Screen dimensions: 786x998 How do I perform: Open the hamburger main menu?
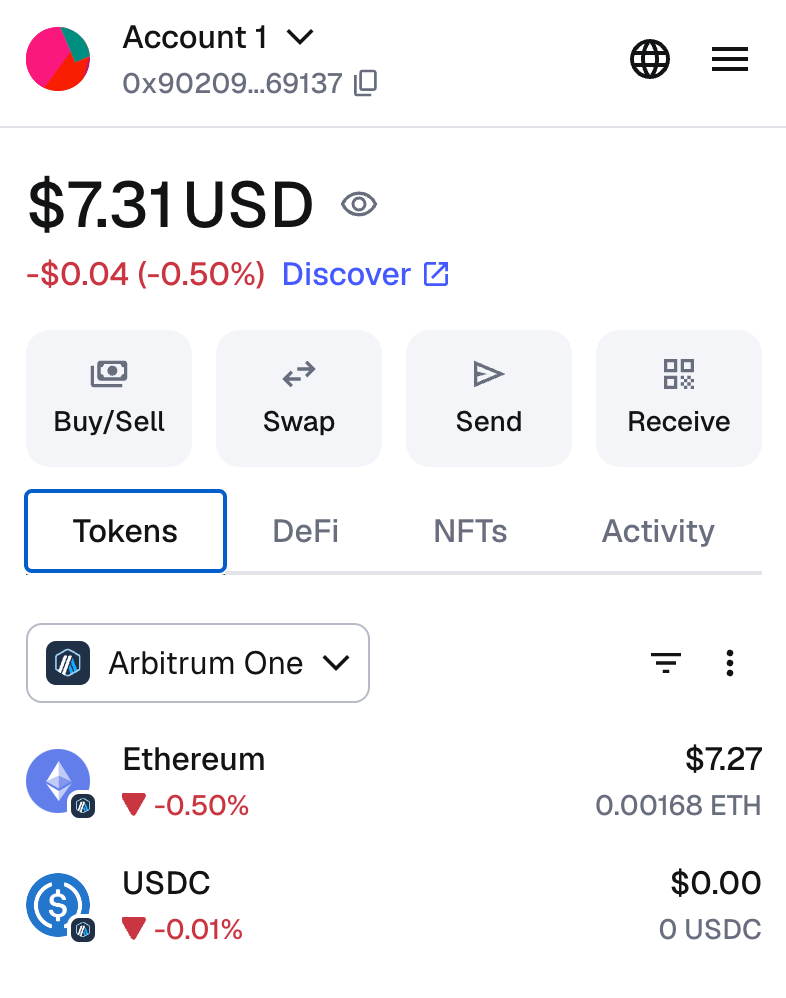[x=730, y=59]
